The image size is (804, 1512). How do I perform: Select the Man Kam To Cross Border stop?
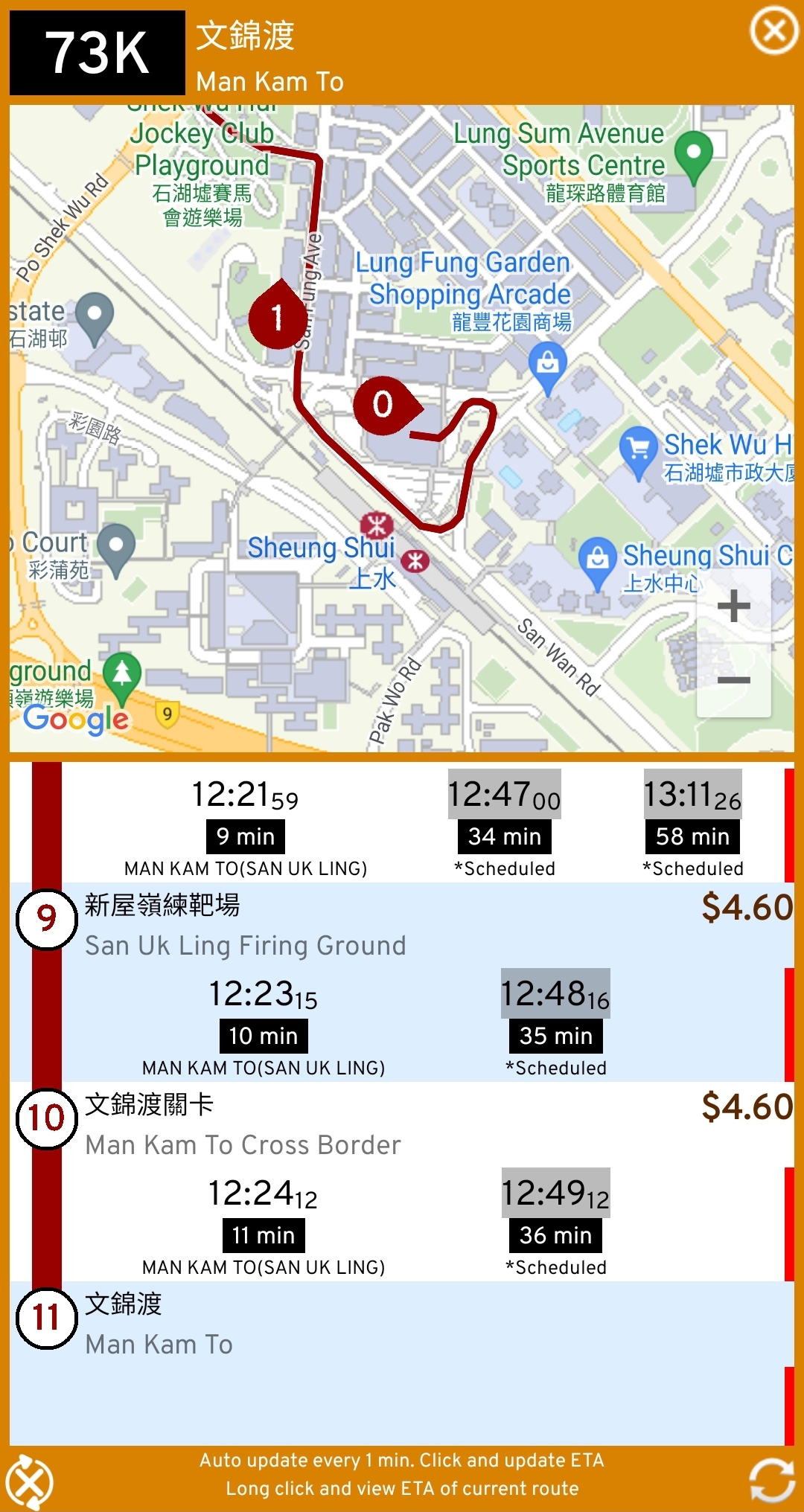point(242,1124)
